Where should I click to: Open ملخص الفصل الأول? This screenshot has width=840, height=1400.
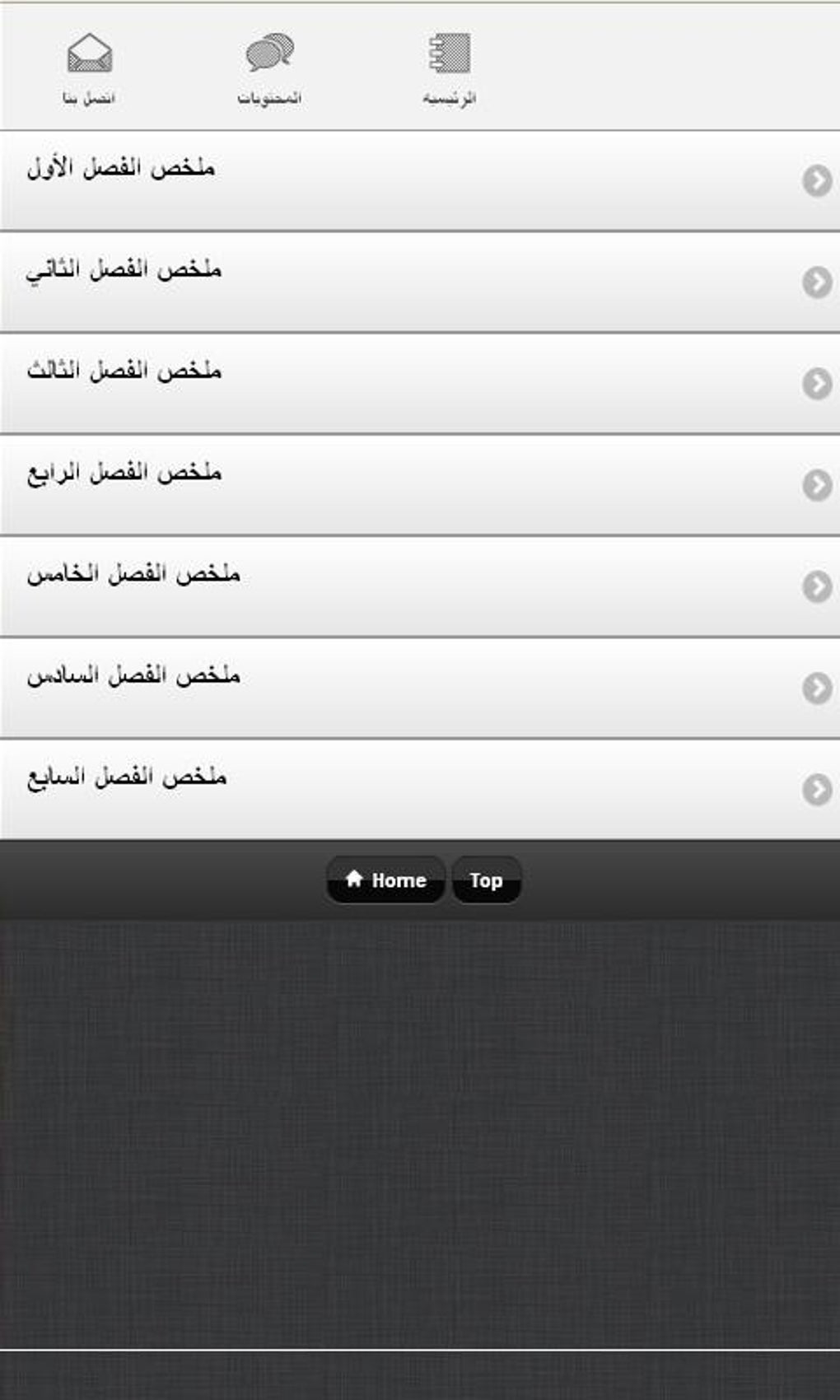(420, 180)
